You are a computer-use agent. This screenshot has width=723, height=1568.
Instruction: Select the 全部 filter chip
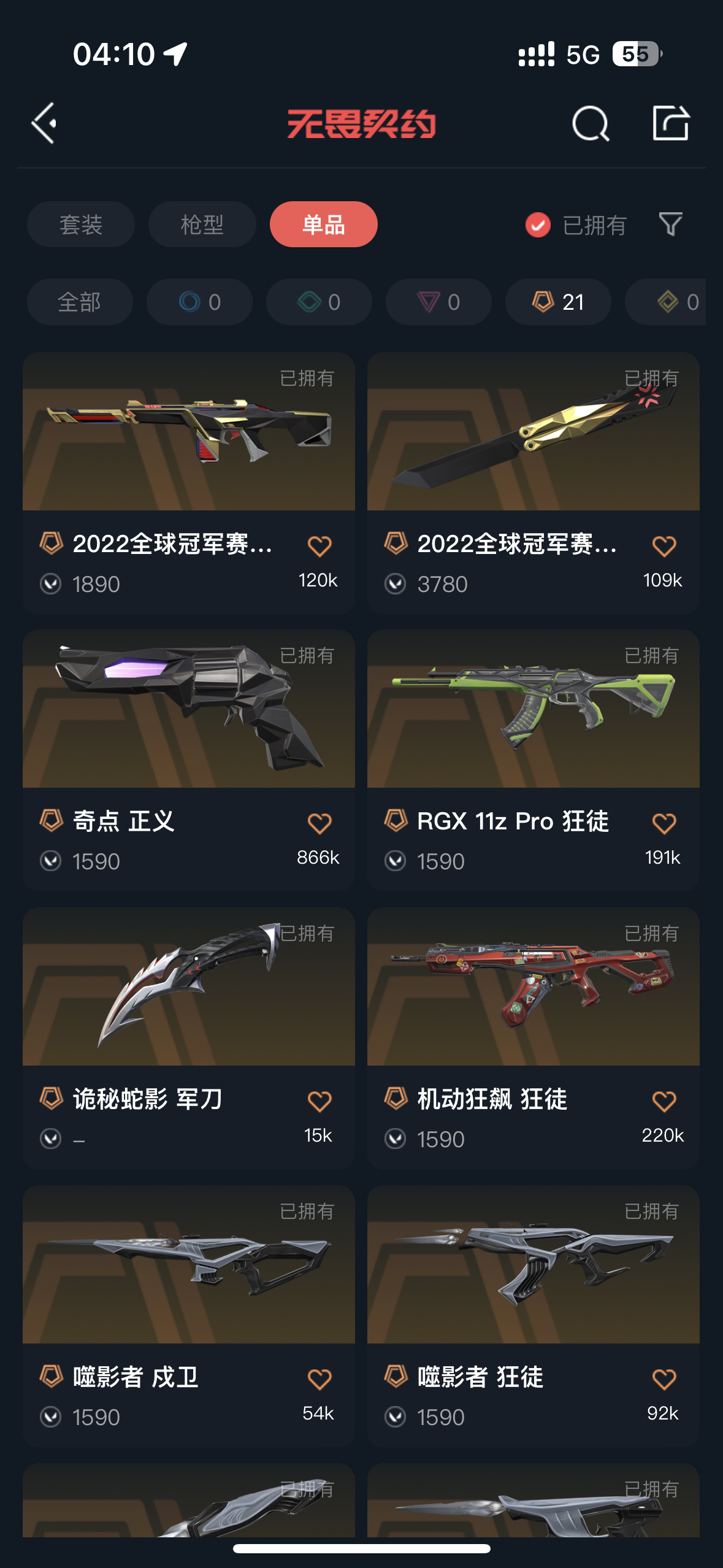tap(80, 302)
